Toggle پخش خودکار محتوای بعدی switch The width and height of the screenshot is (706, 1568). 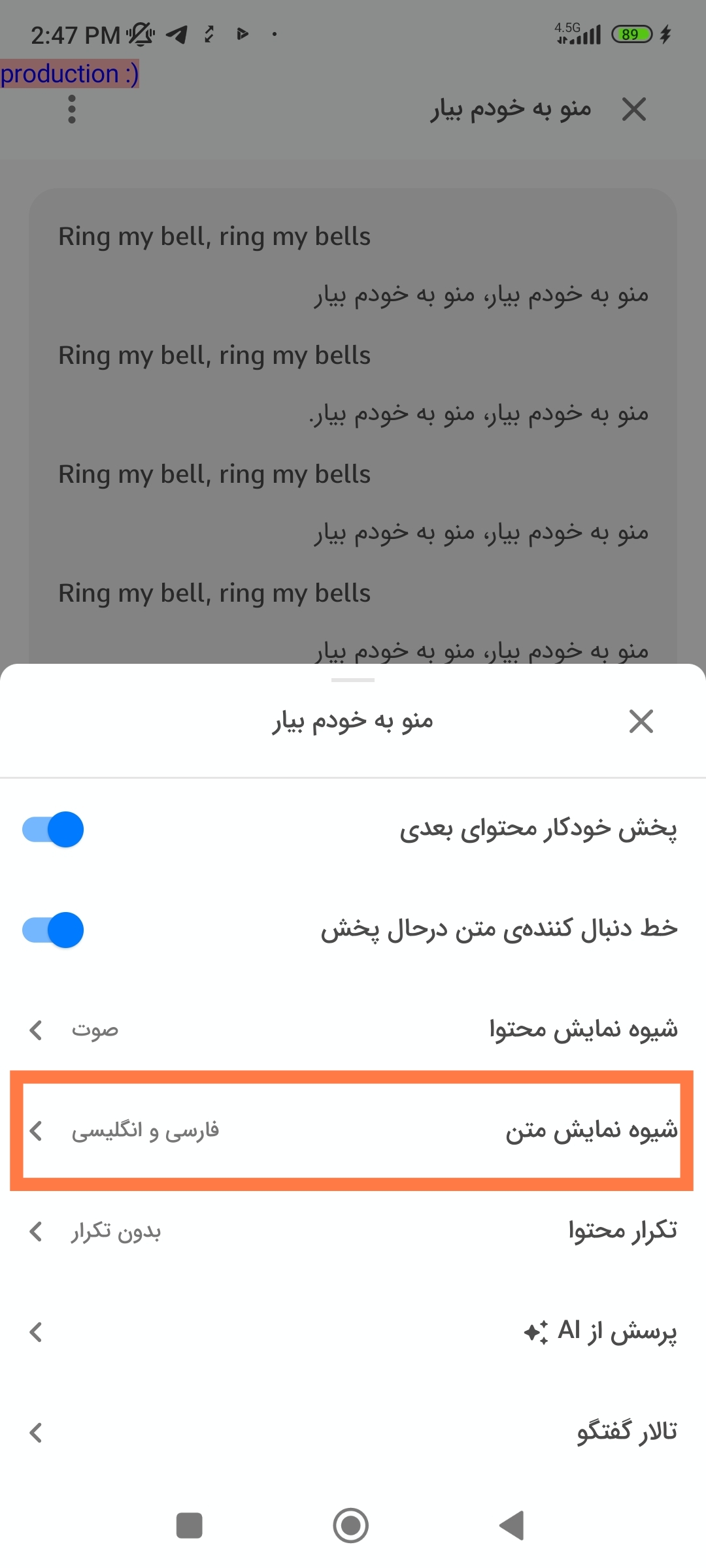tap(53, 829)
